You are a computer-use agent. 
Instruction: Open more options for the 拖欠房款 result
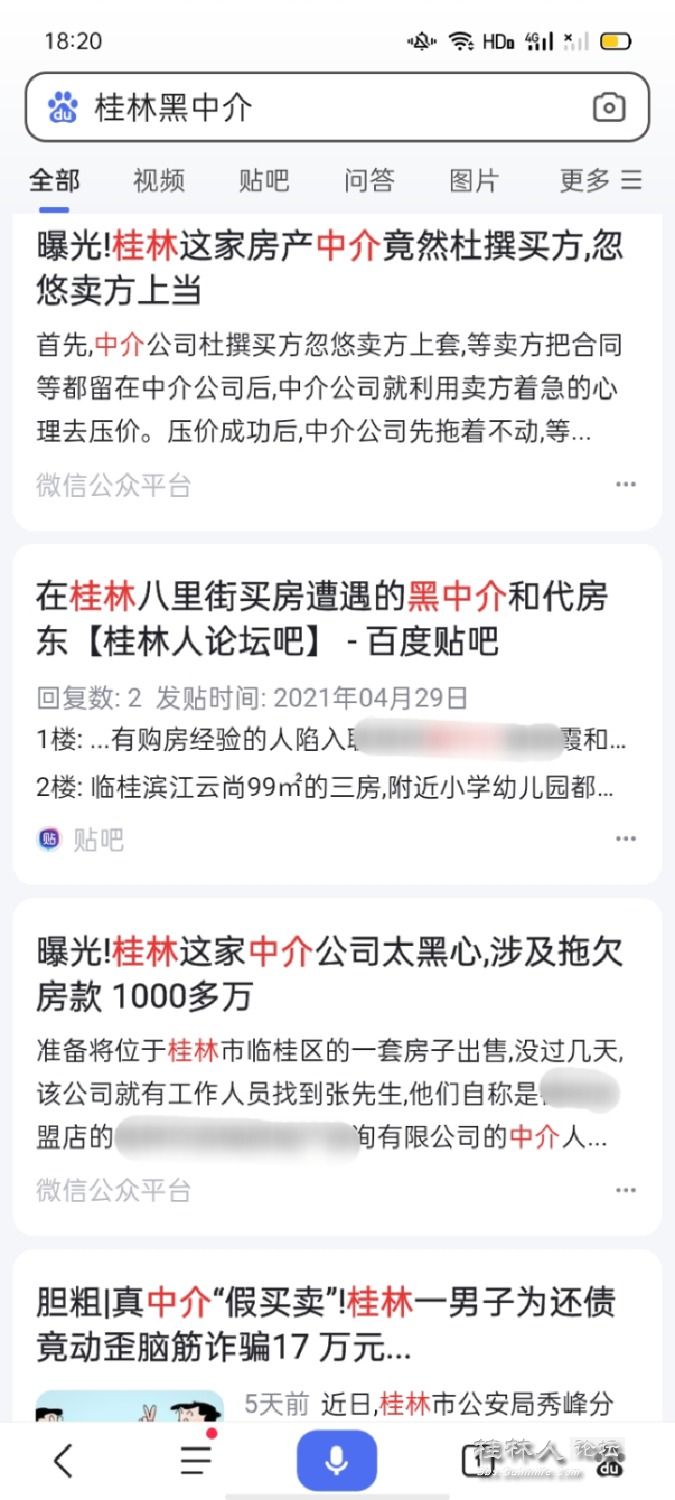[x=626, y=1190]
